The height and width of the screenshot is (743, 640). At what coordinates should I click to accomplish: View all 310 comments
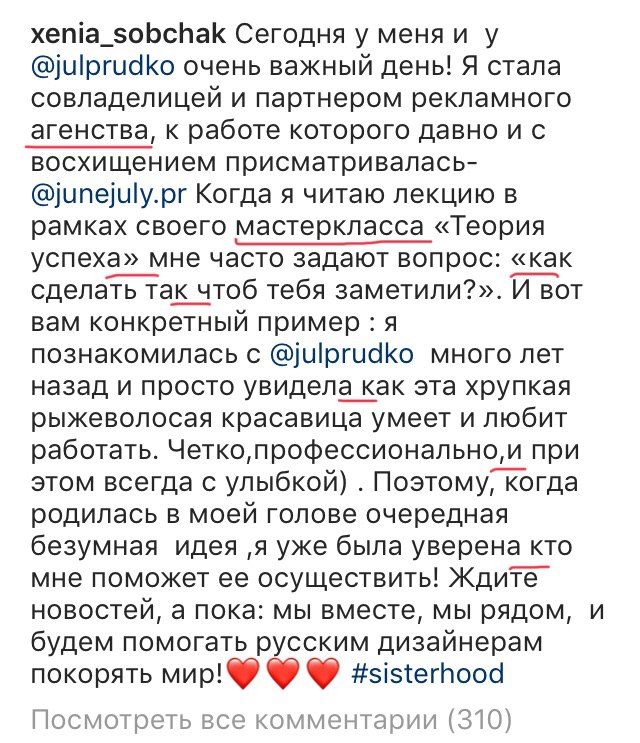[x=272, y=720]
